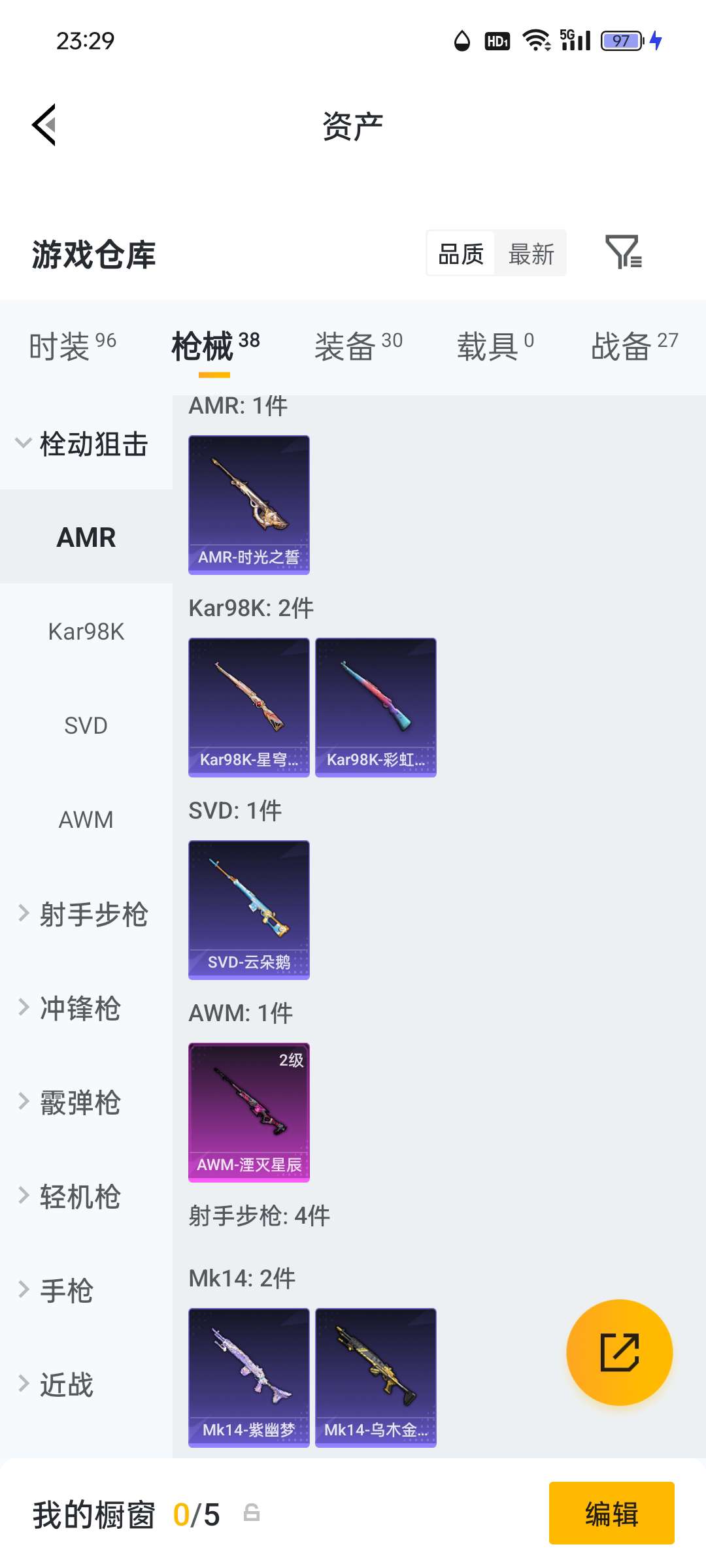Switch to the 载具 tab
This screenshot has height=1568, width=706.
tap(495, 345)
